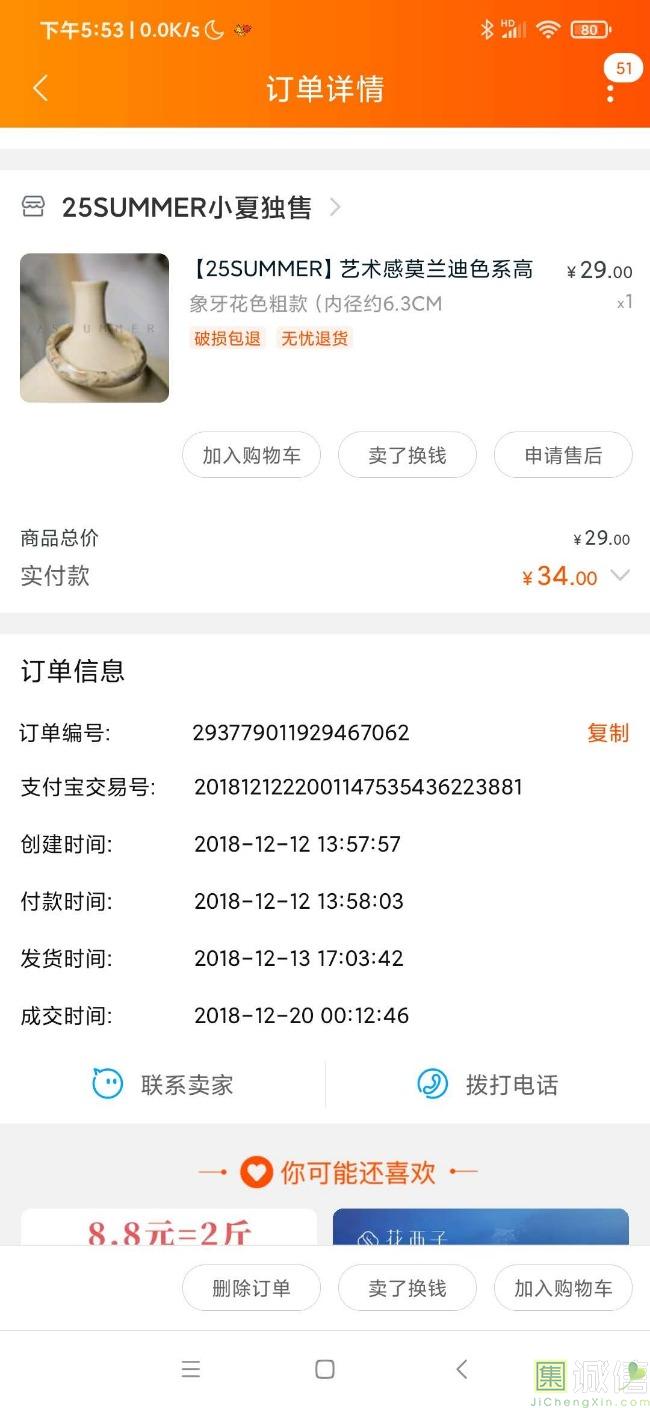The width and height of the screenshot is (650, 1408).
Task: Call the seller via 拨打电话
Action: 487,1085
